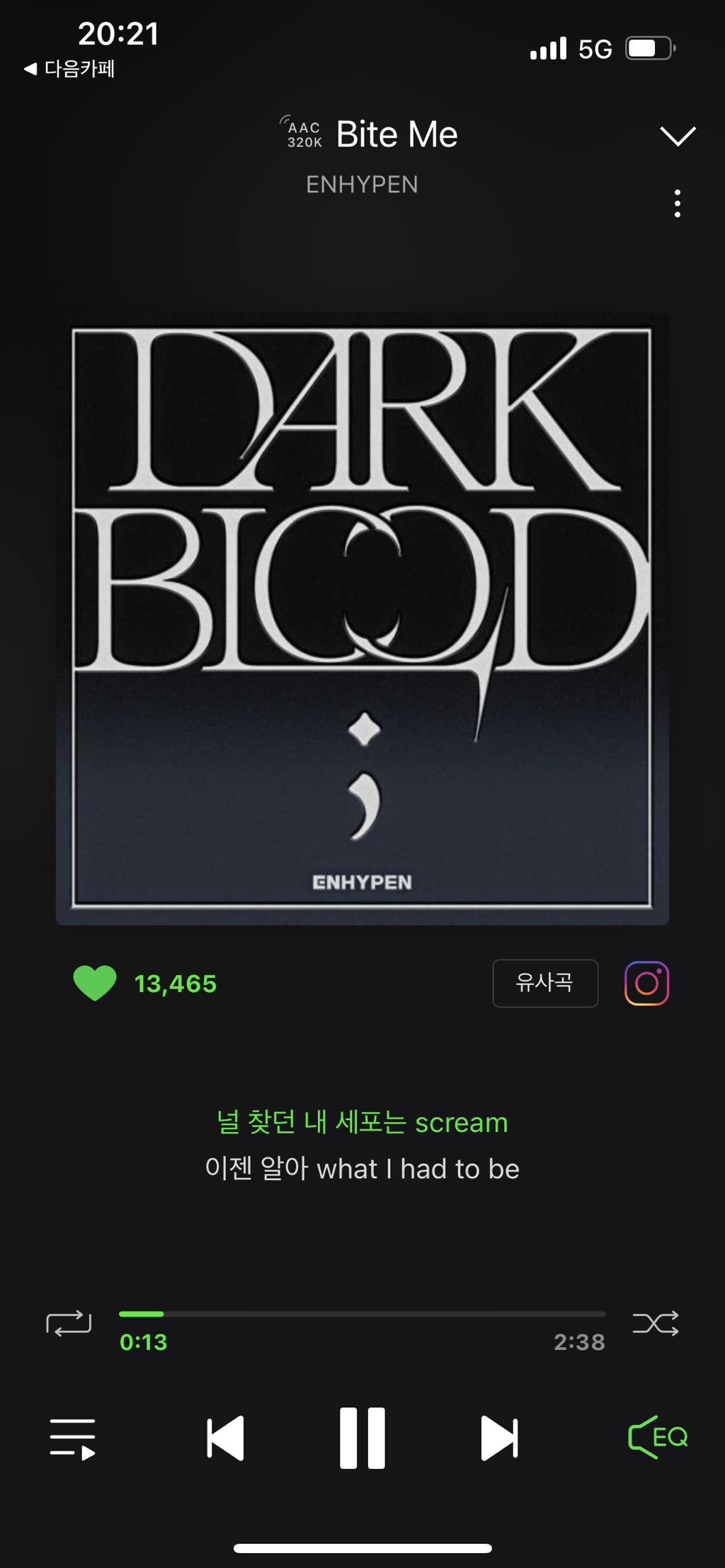The height and width of the screenshot is (1568, 725).
Task: View likes count 13,465
Action: click(176, 983)
